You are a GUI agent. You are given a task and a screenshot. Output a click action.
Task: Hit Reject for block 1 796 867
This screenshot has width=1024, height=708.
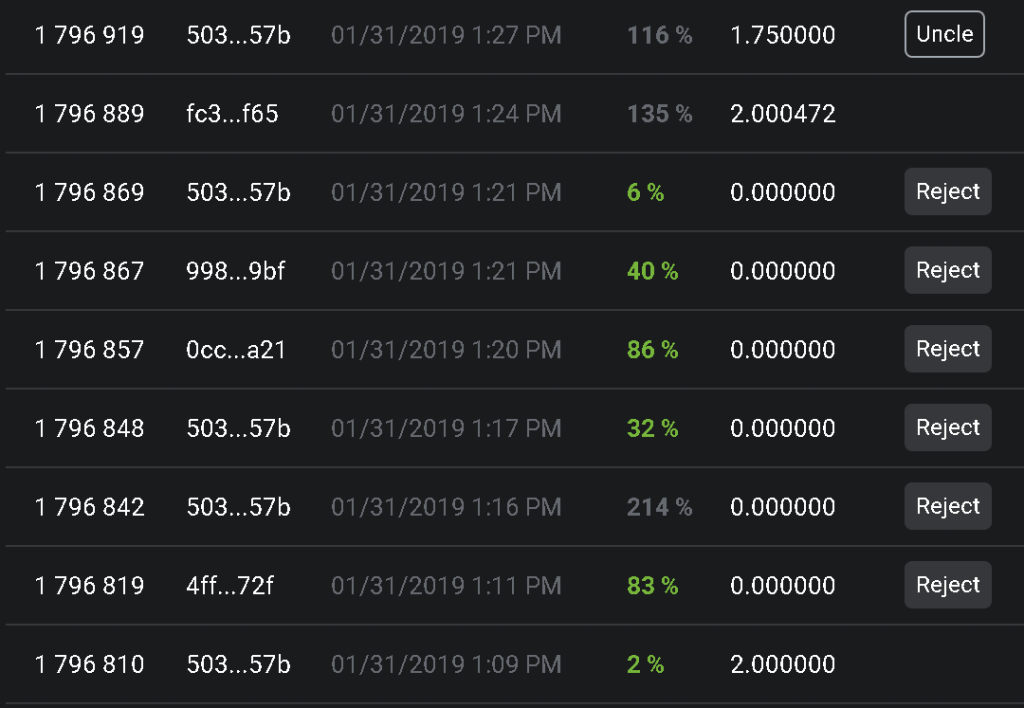947,271
